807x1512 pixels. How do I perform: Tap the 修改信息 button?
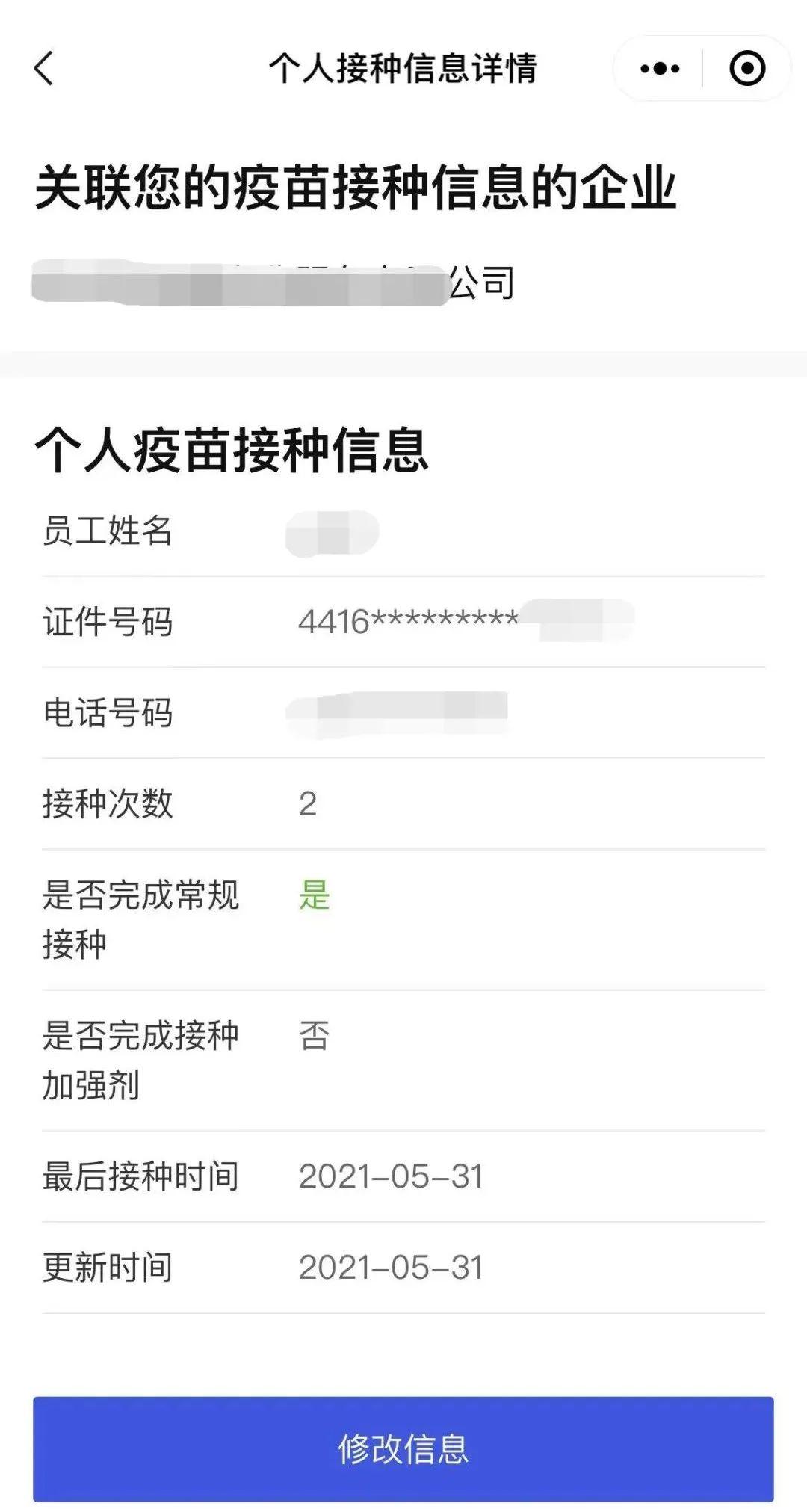pyautogui.click(x=403, y=1448)
